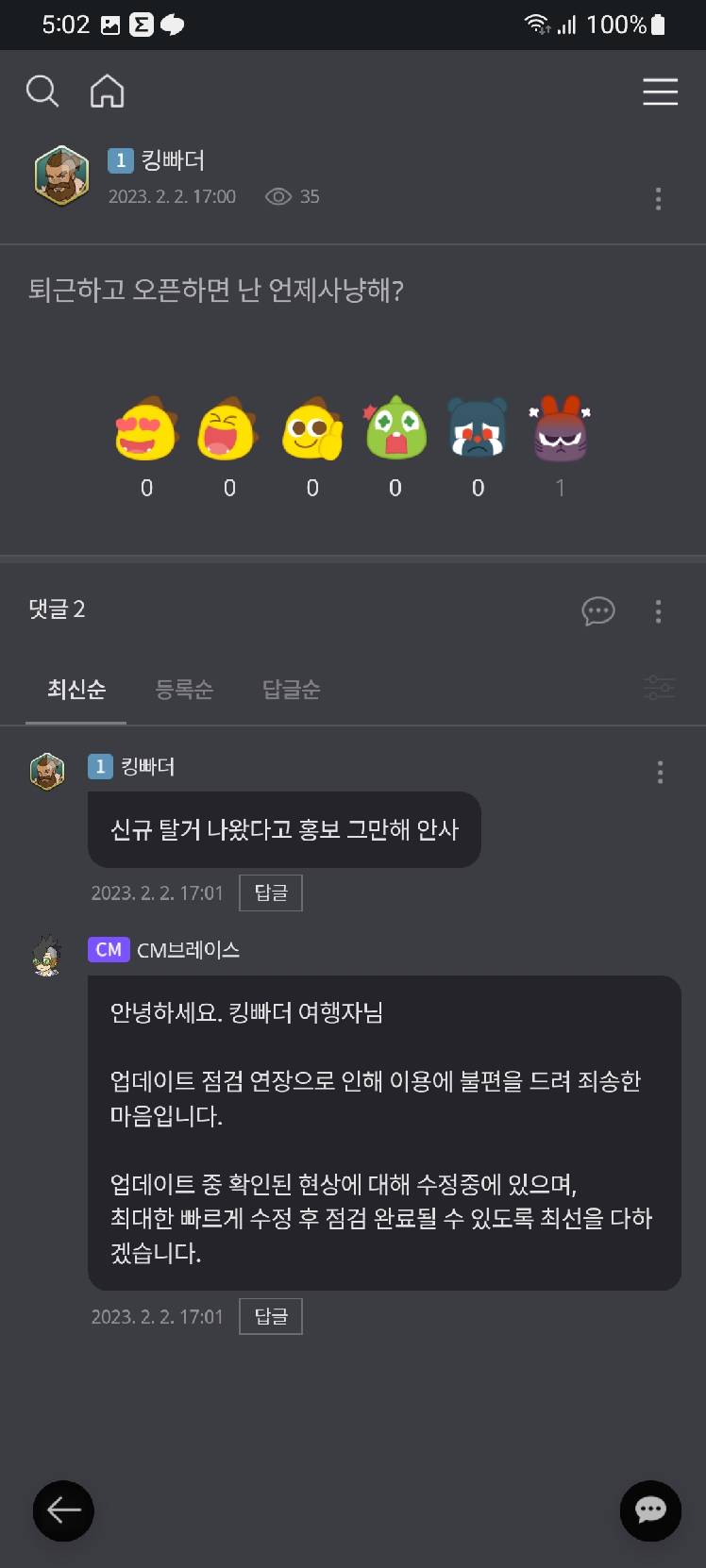Open the hamburger menu
This screenshot has height=1568, width=706.
click(x=660, y=92)
